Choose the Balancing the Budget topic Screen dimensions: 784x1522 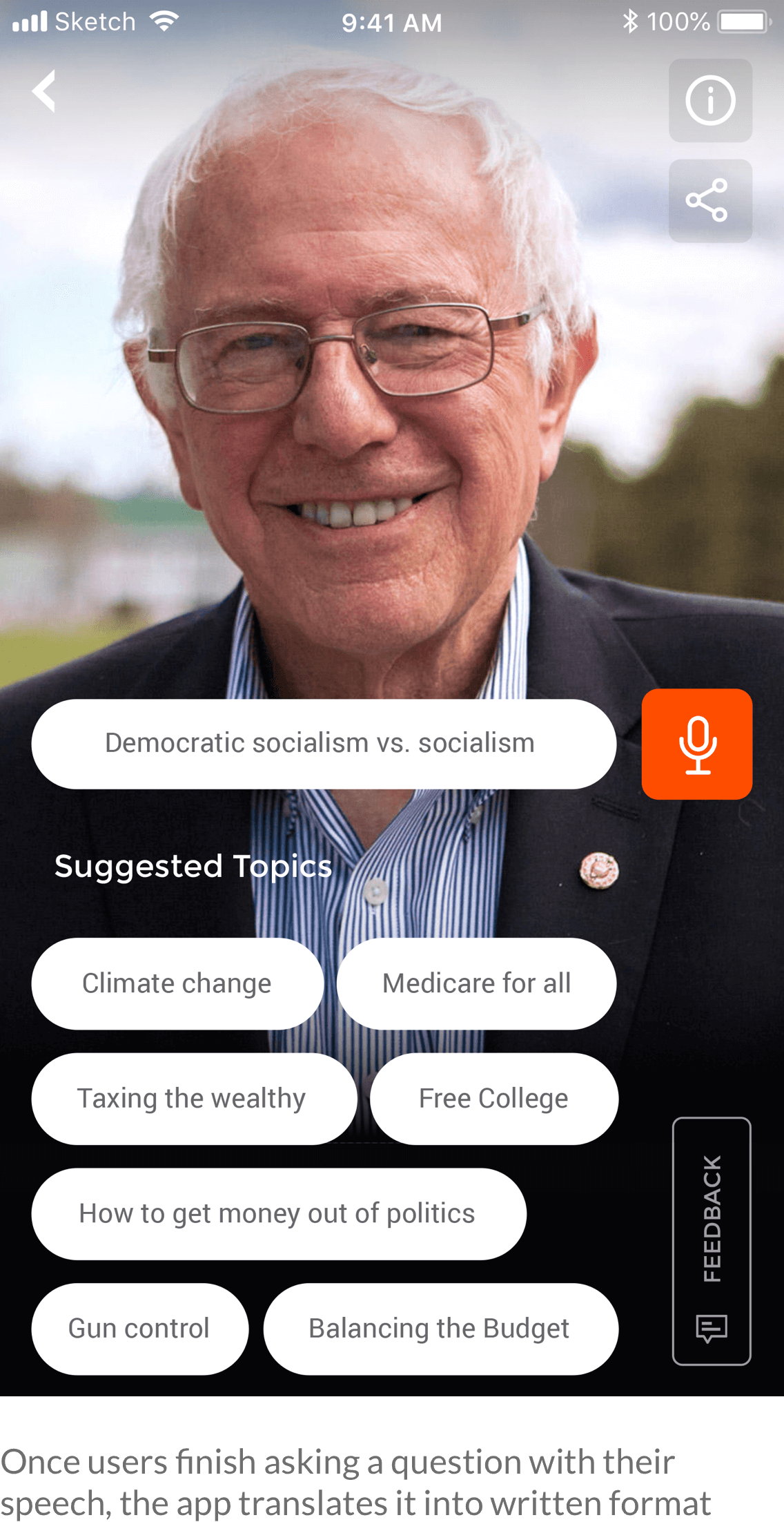coord(440,1329)
